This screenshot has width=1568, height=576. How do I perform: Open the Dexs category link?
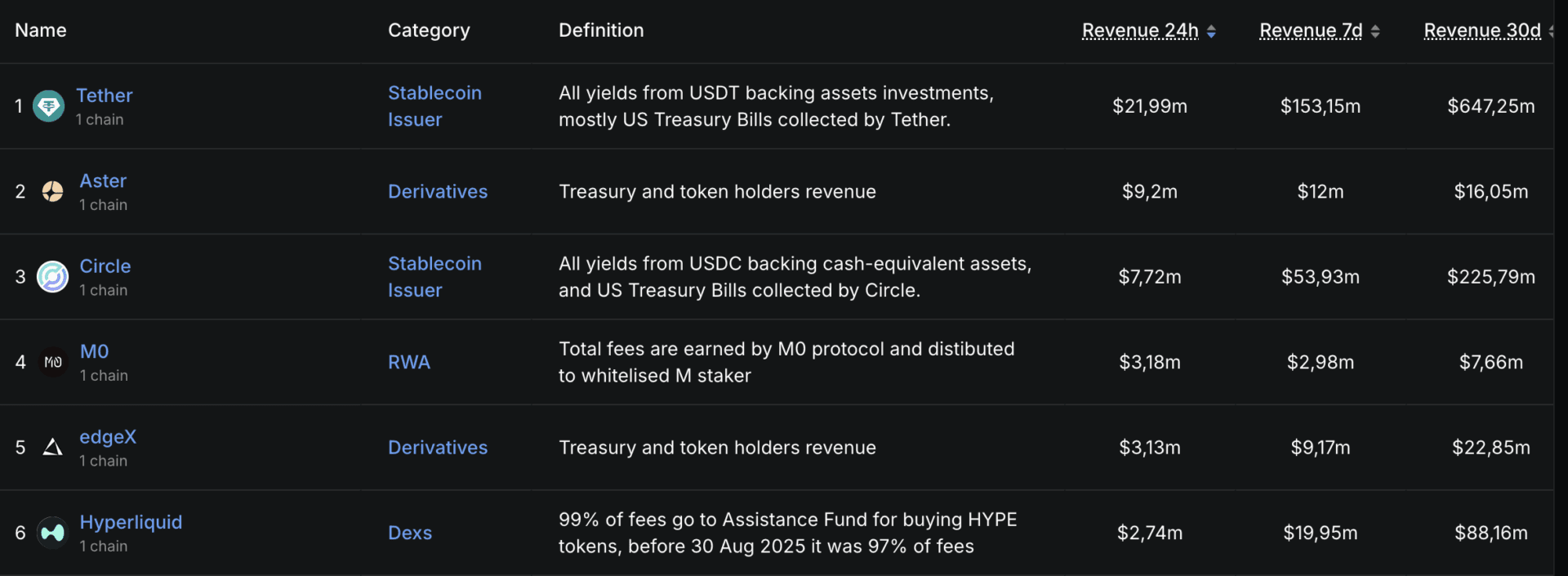pos(409,533)
